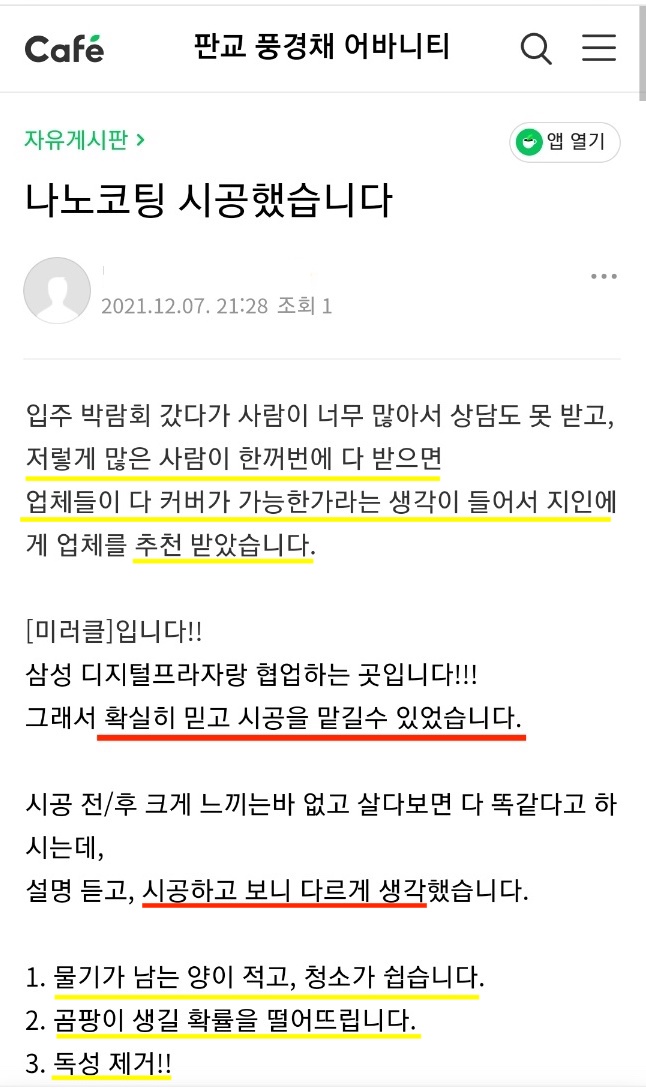646x1089 pixels.
Task: Open the hamburger menu
Action: point(599,48)
